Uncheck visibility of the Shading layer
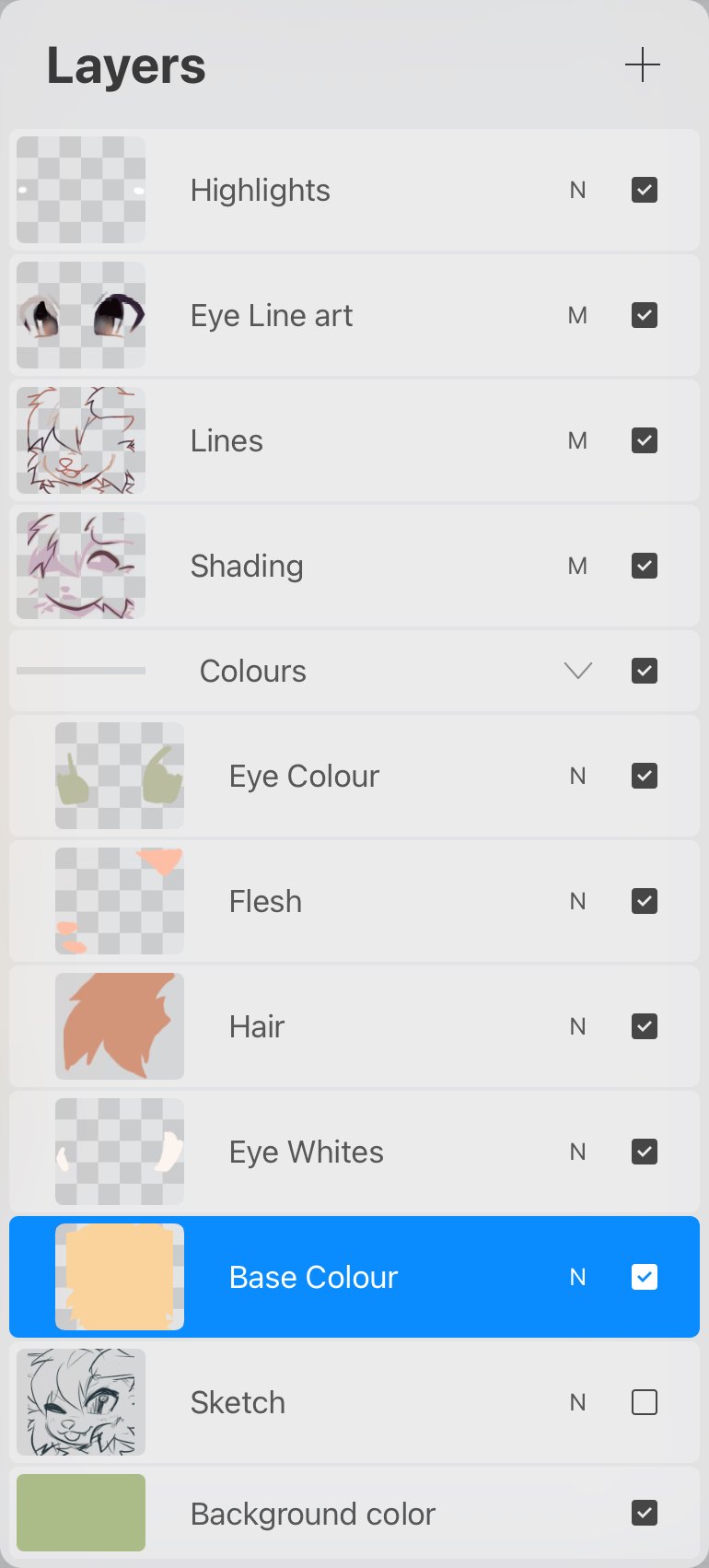Screen dimensions: 709x1568 tap(644, 566)
